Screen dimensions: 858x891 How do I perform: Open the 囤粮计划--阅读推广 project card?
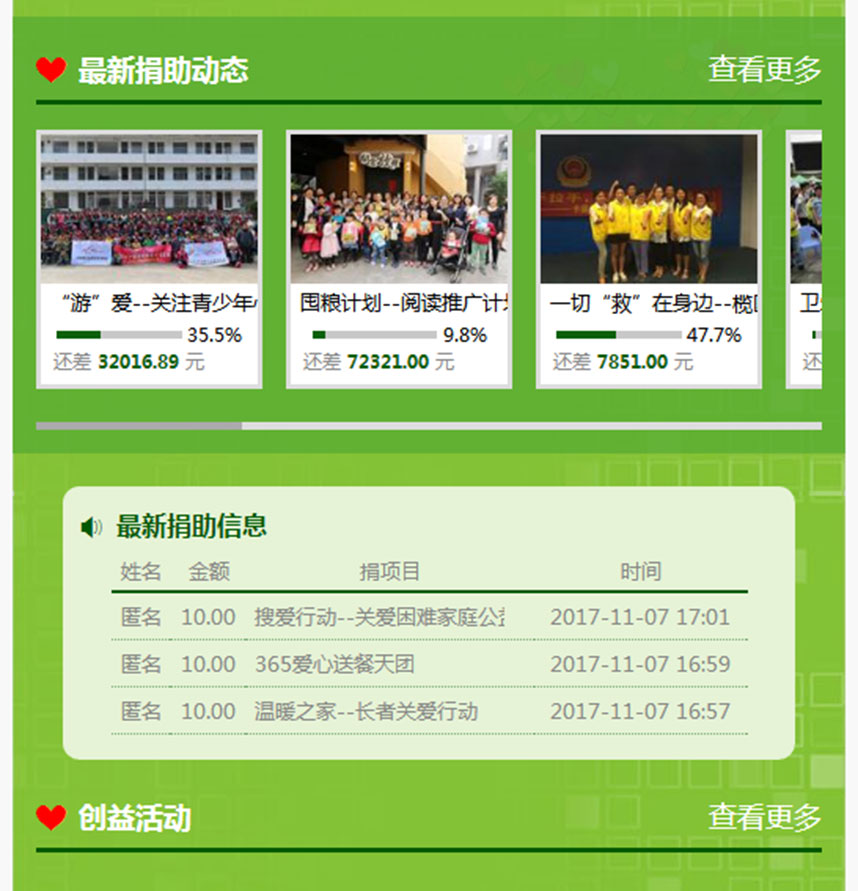click(x=399, y=259)
